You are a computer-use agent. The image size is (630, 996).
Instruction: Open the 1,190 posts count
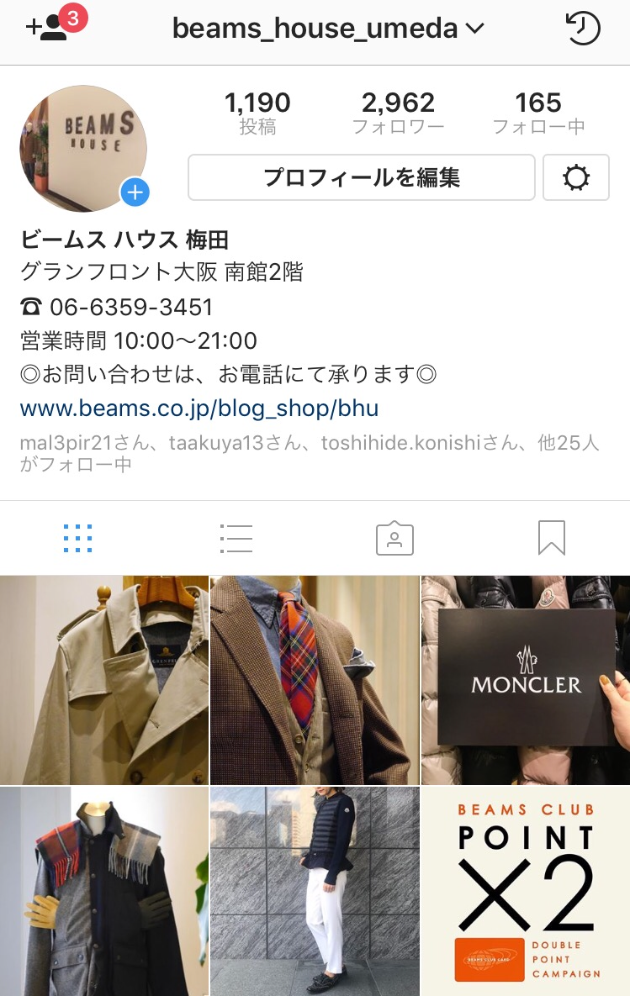(257, 113)
